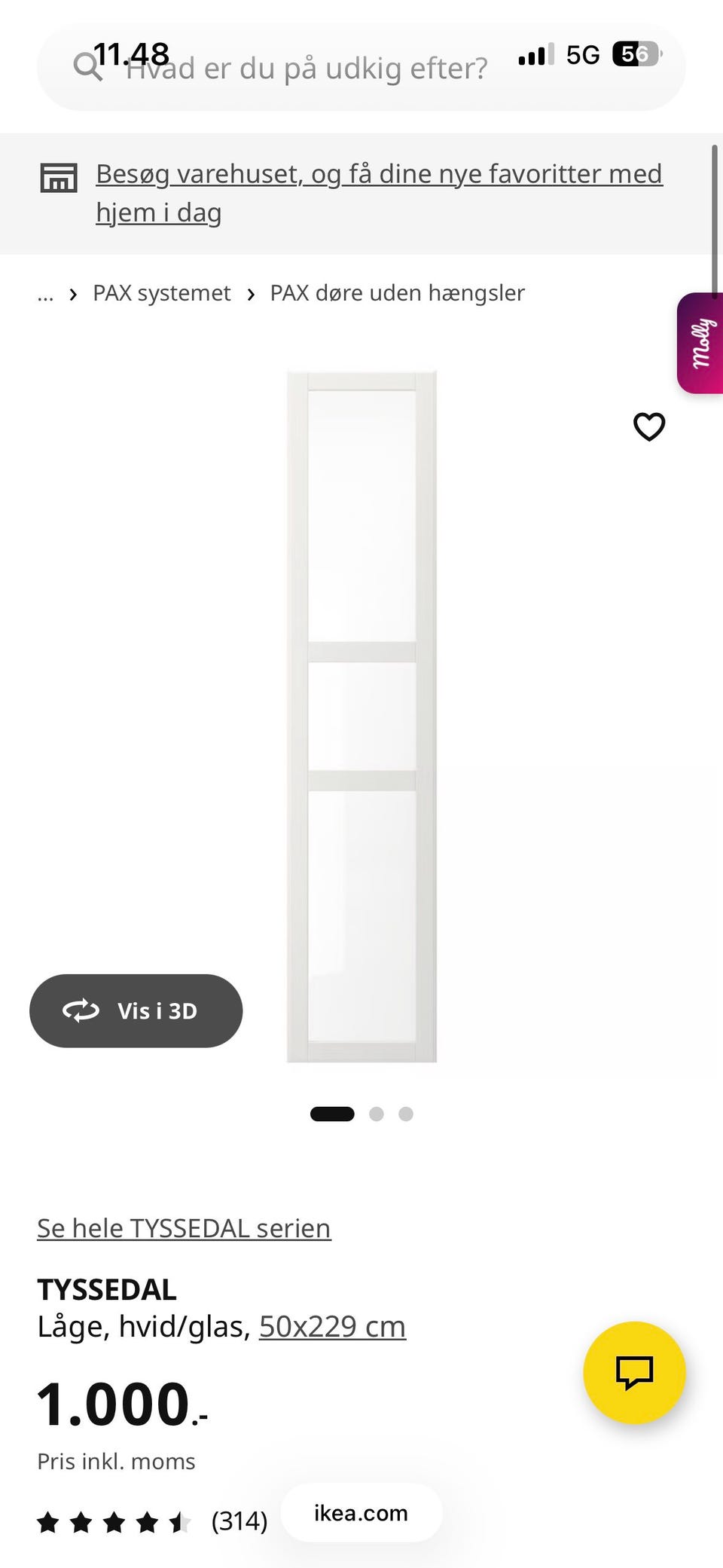Viewport: 723px width, 1568px height.
Task: Open 'Se hele TYSSEDAL serien' link
Action: point(184,1228)
